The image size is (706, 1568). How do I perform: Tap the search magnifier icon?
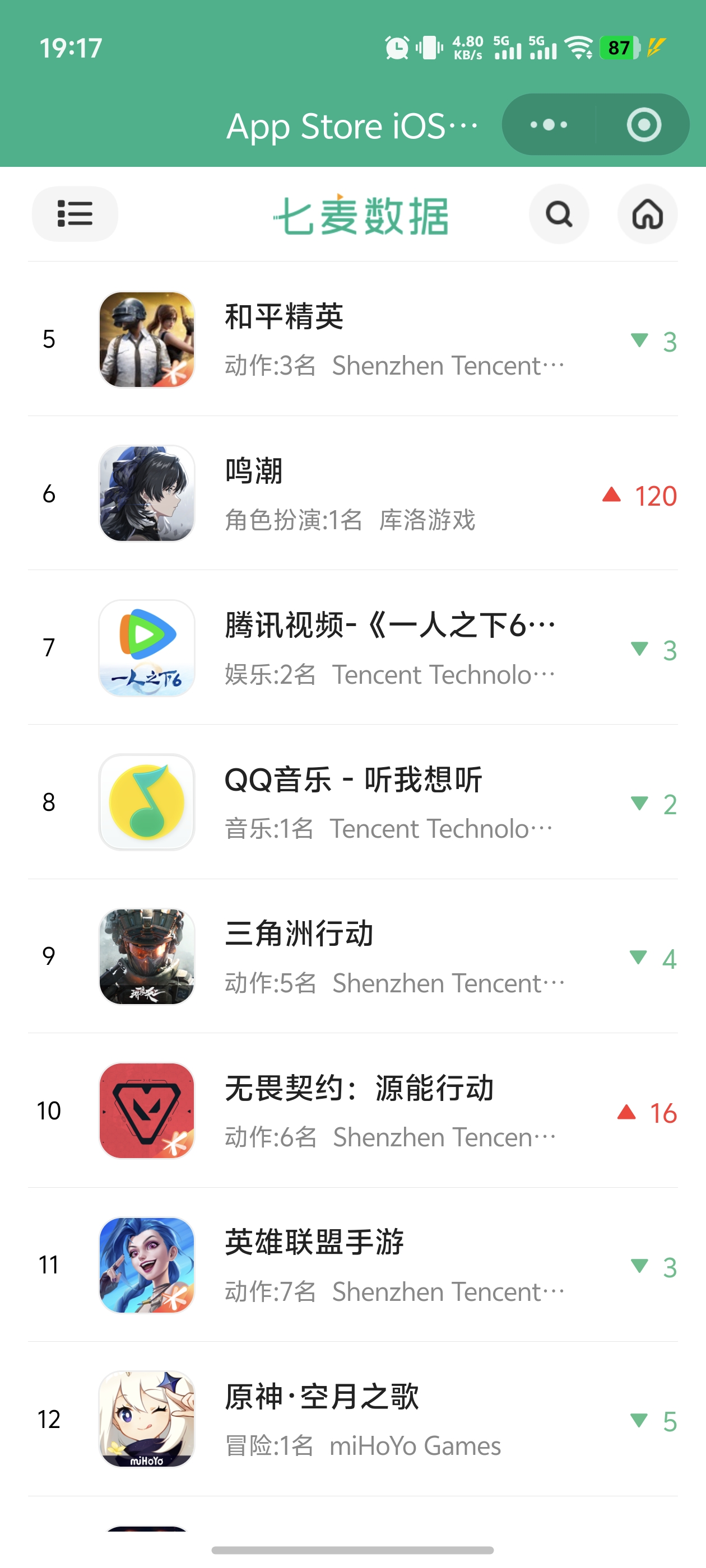(559, 214)
